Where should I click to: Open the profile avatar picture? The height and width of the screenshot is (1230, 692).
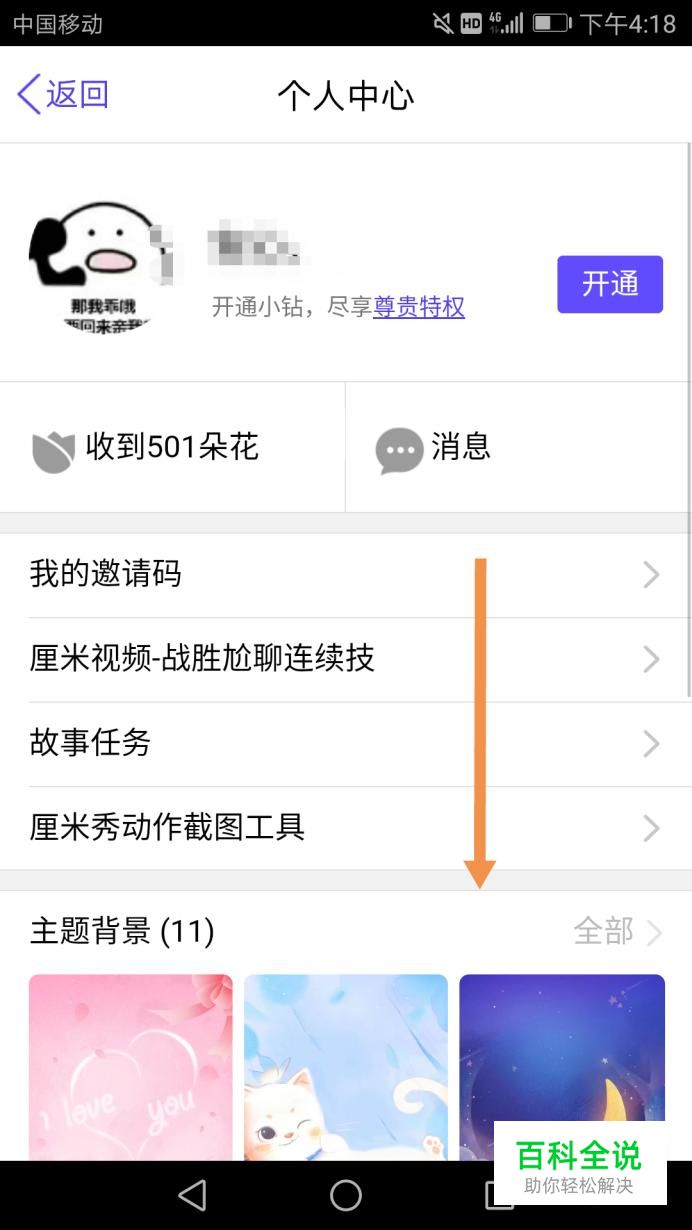point(95,266)
